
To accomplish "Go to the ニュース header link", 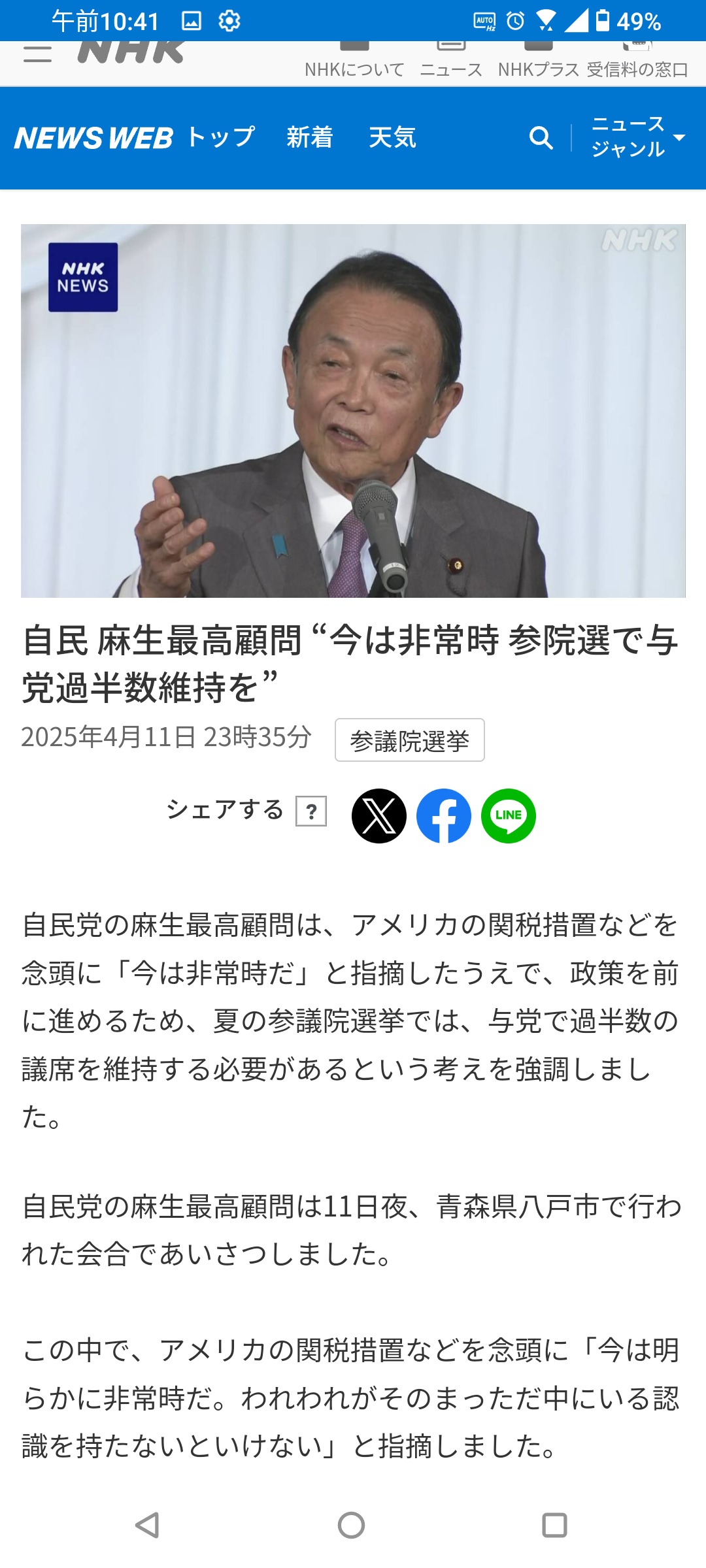I will click(x=451, y=62).
